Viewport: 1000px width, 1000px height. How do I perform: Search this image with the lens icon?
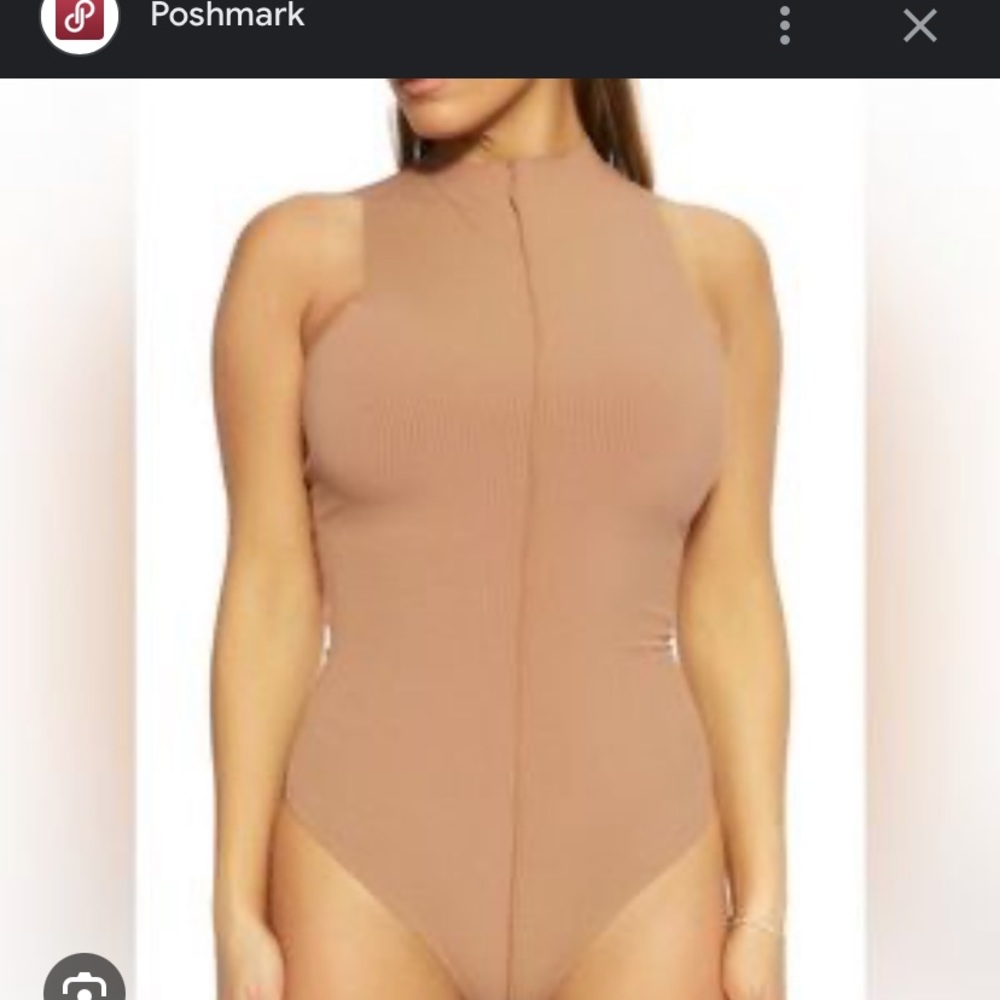(x=84, y=983)
